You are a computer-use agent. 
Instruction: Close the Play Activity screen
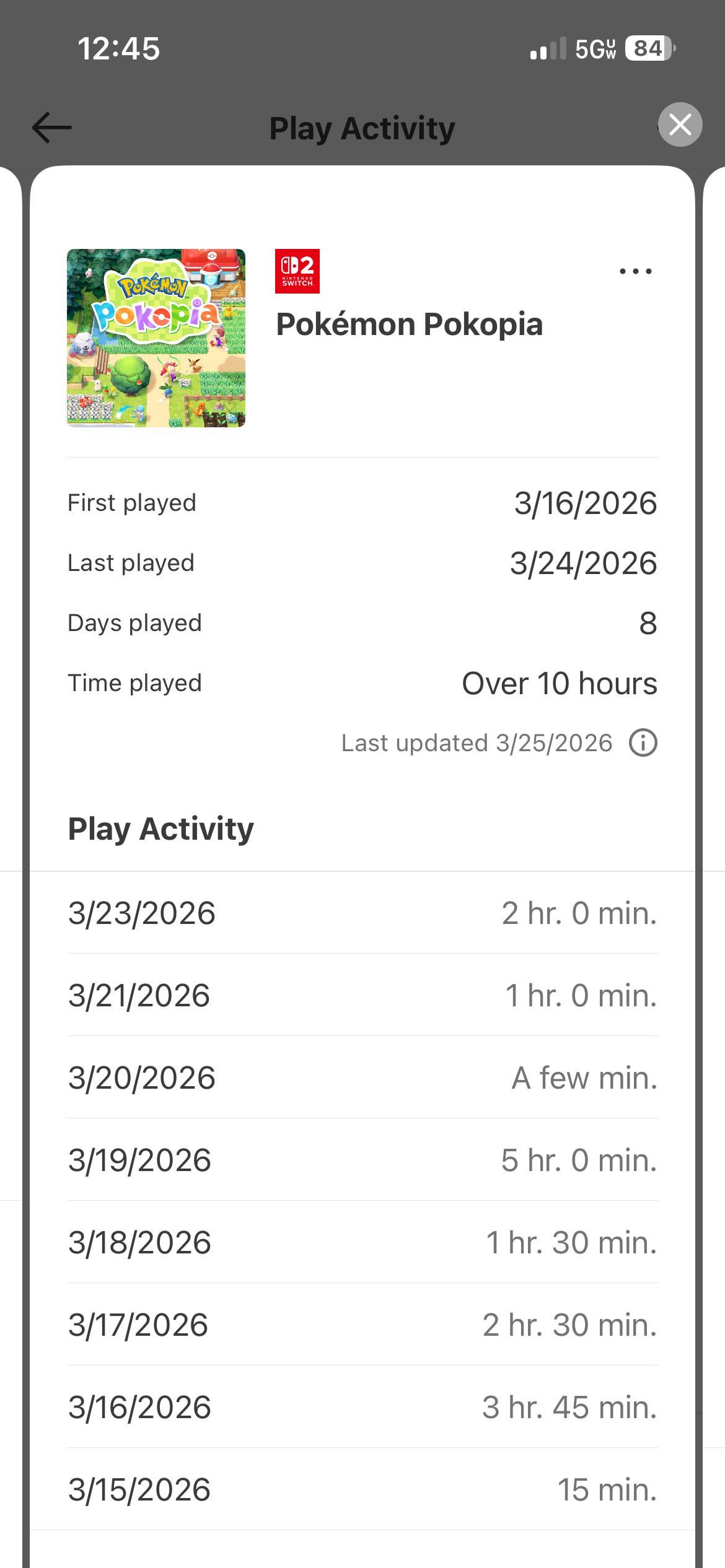point(680,125)
